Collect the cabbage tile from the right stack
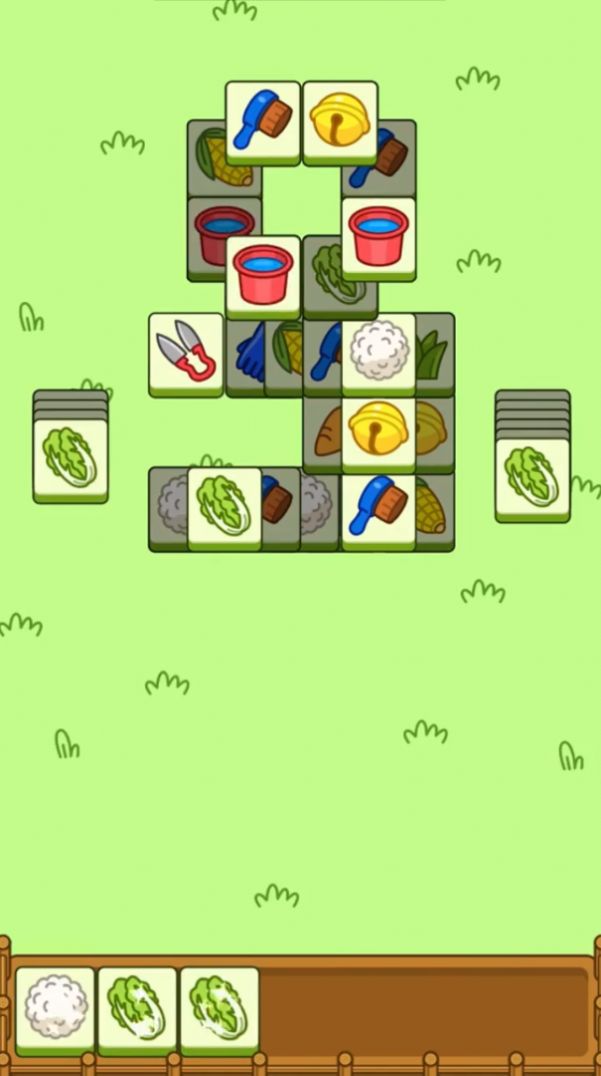 (x=532, y=476)
